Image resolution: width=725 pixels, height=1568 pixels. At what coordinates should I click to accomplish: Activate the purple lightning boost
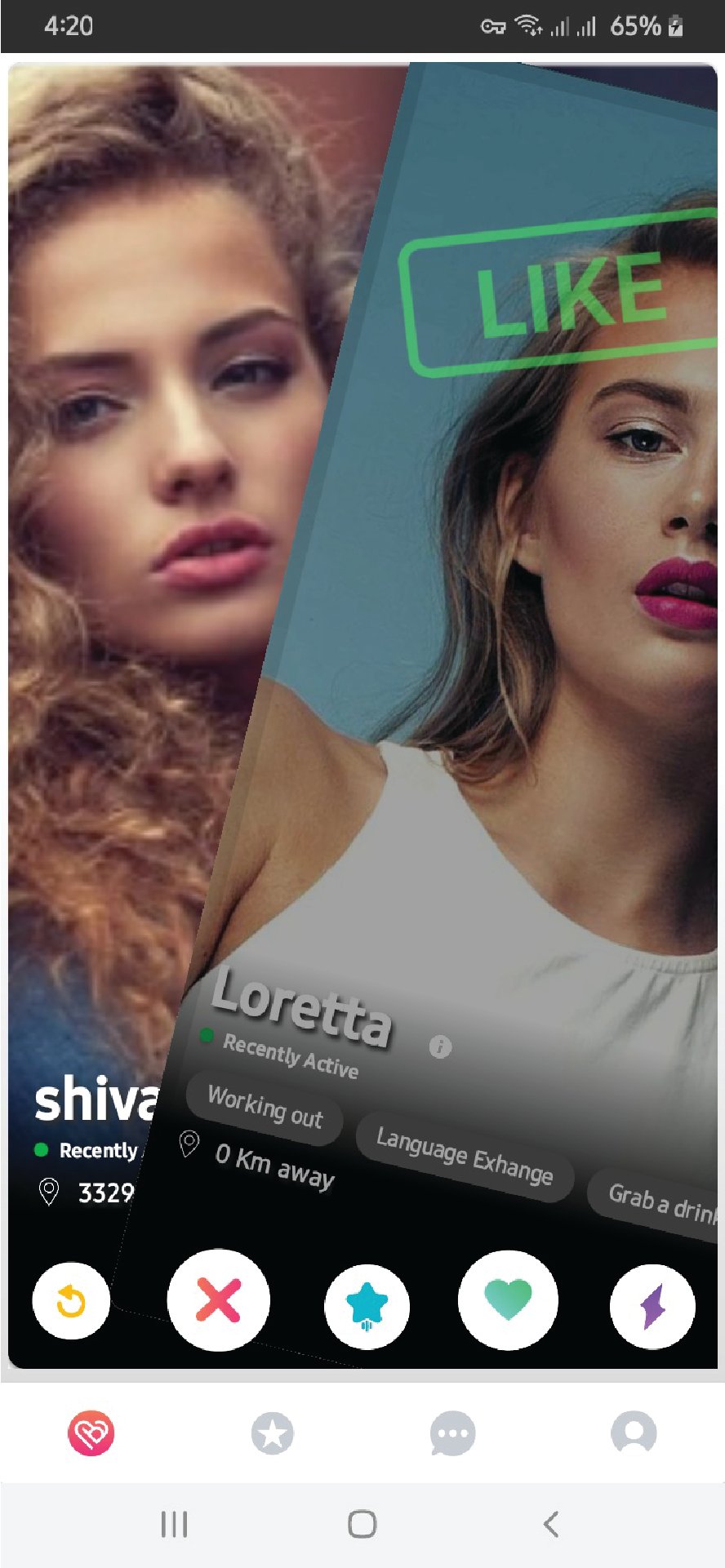tap(652, 1306)
